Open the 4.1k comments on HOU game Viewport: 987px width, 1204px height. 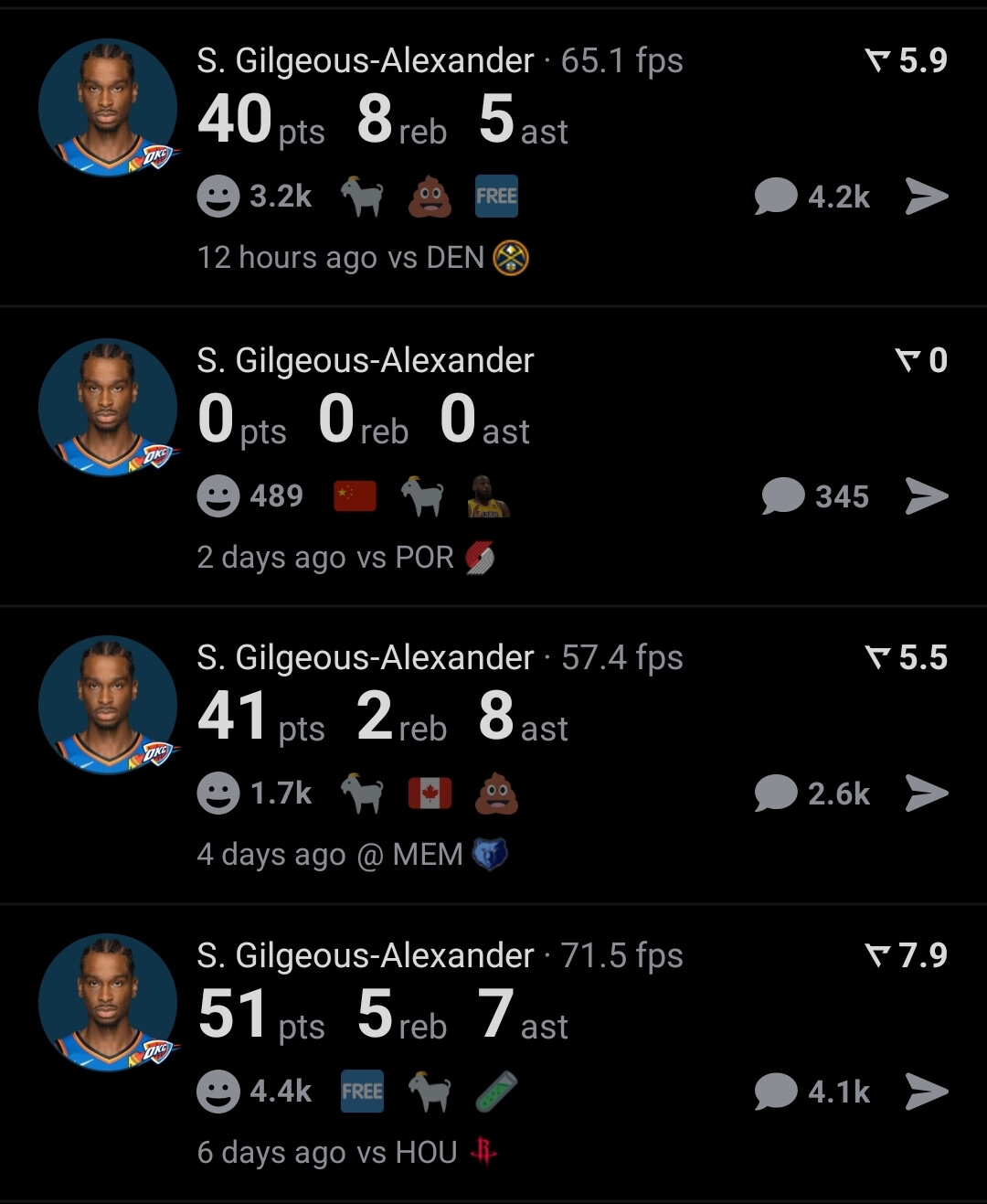pos(811,1092)
